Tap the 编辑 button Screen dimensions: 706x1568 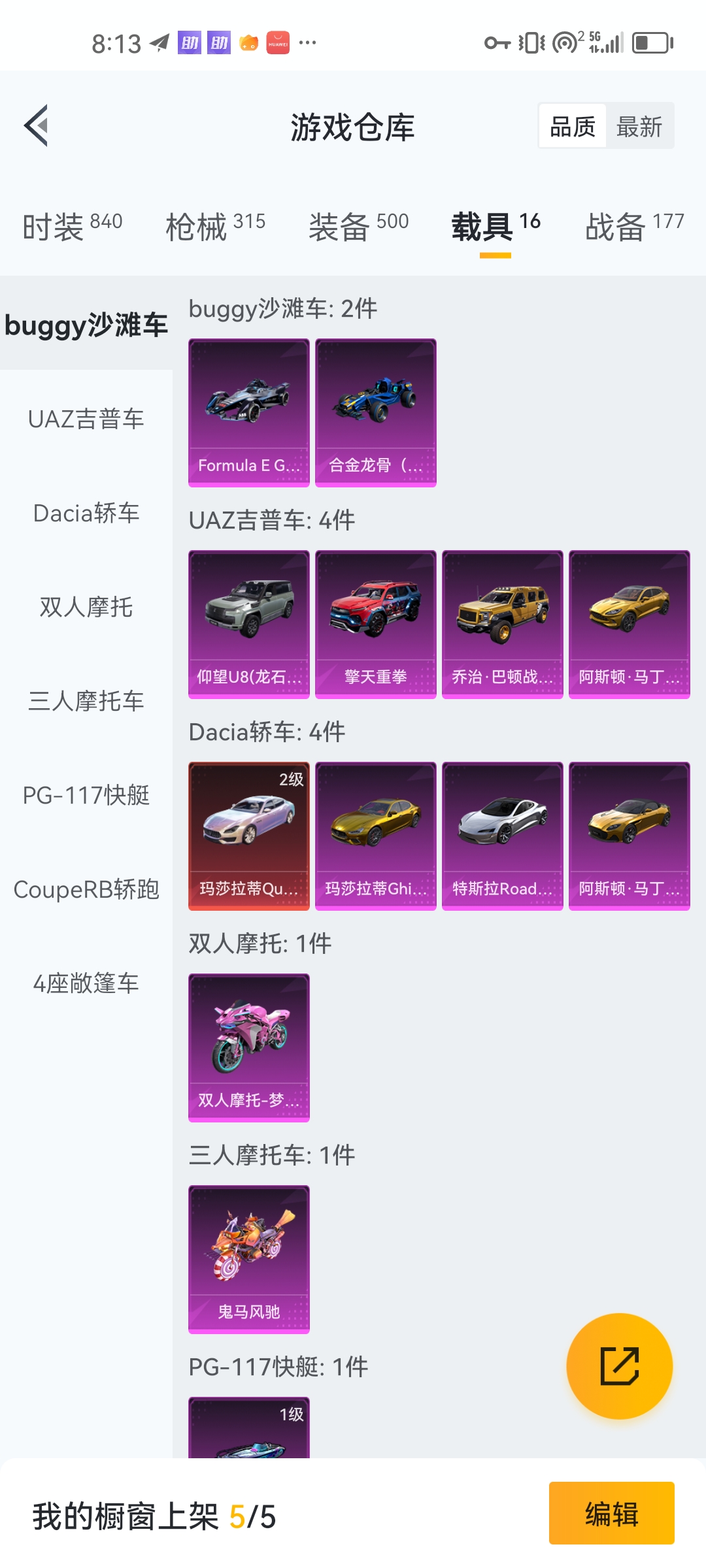coord(612,1513)
